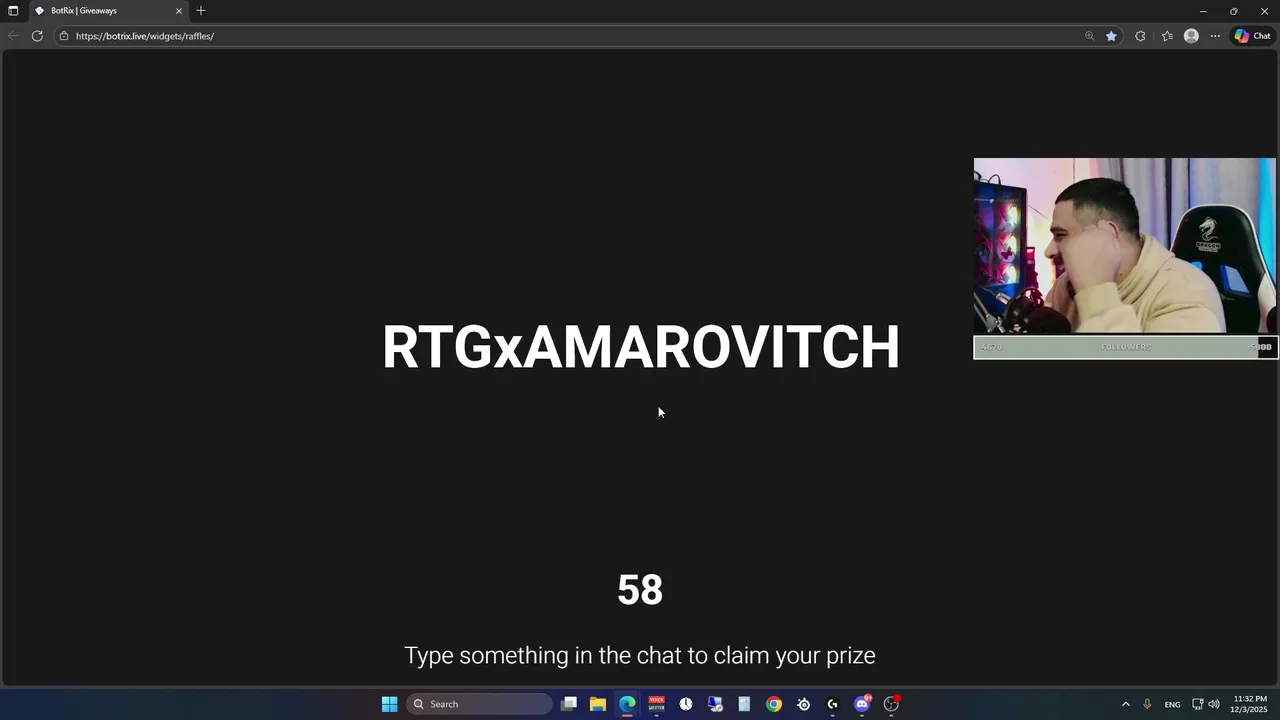Image resolution: width=1280 pixels, height=720 pixels.
Task: Open the browser settings and more menu
Action: 1215,36
